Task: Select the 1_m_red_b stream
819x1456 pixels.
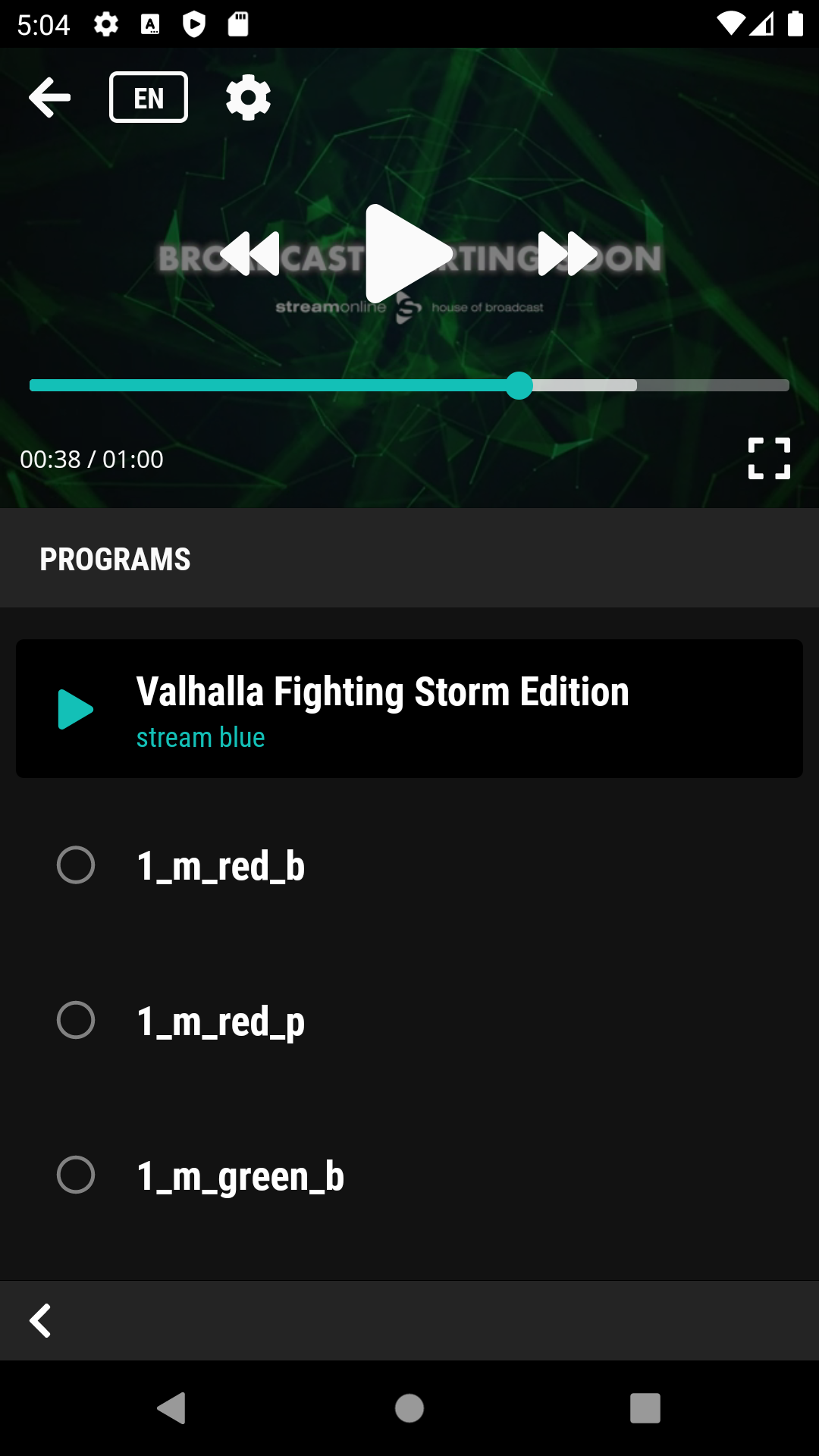Action: [x=409, y=865]
